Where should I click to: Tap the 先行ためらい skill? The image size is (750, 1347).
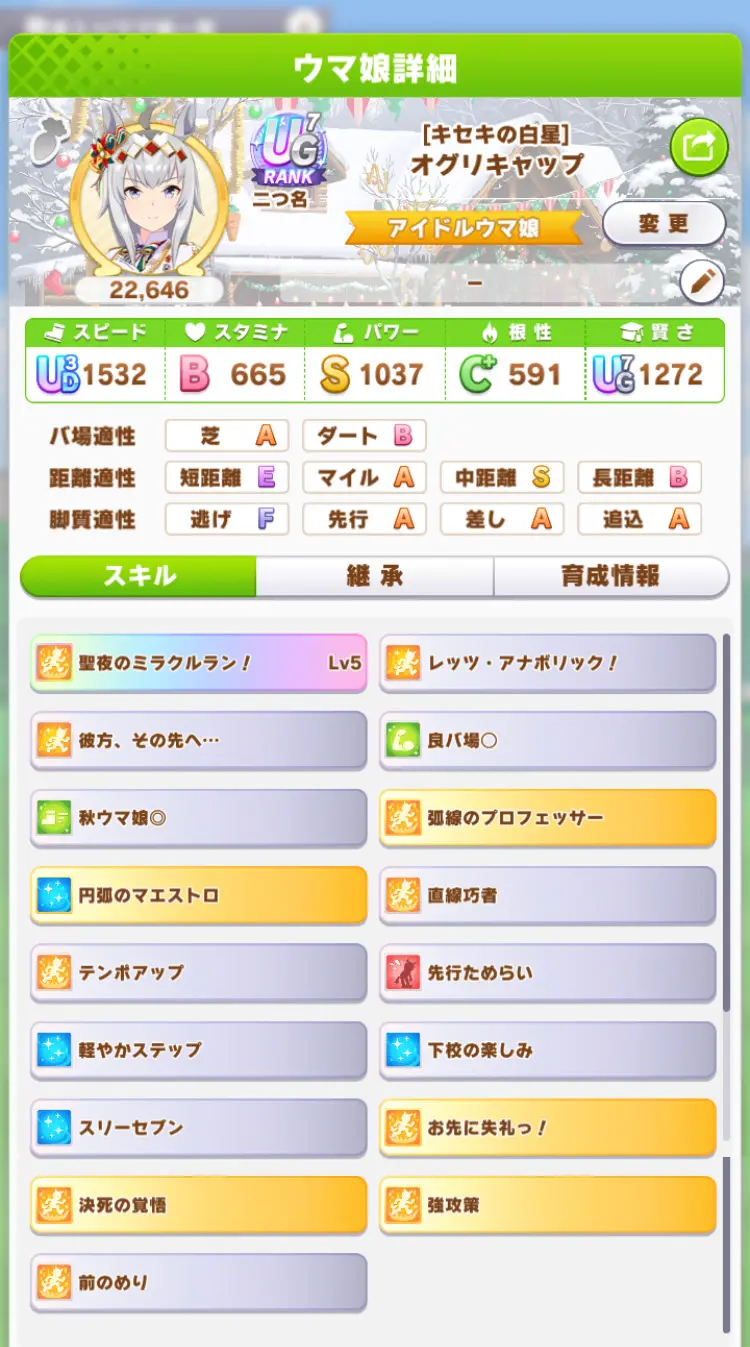click(x=547, y=972)
